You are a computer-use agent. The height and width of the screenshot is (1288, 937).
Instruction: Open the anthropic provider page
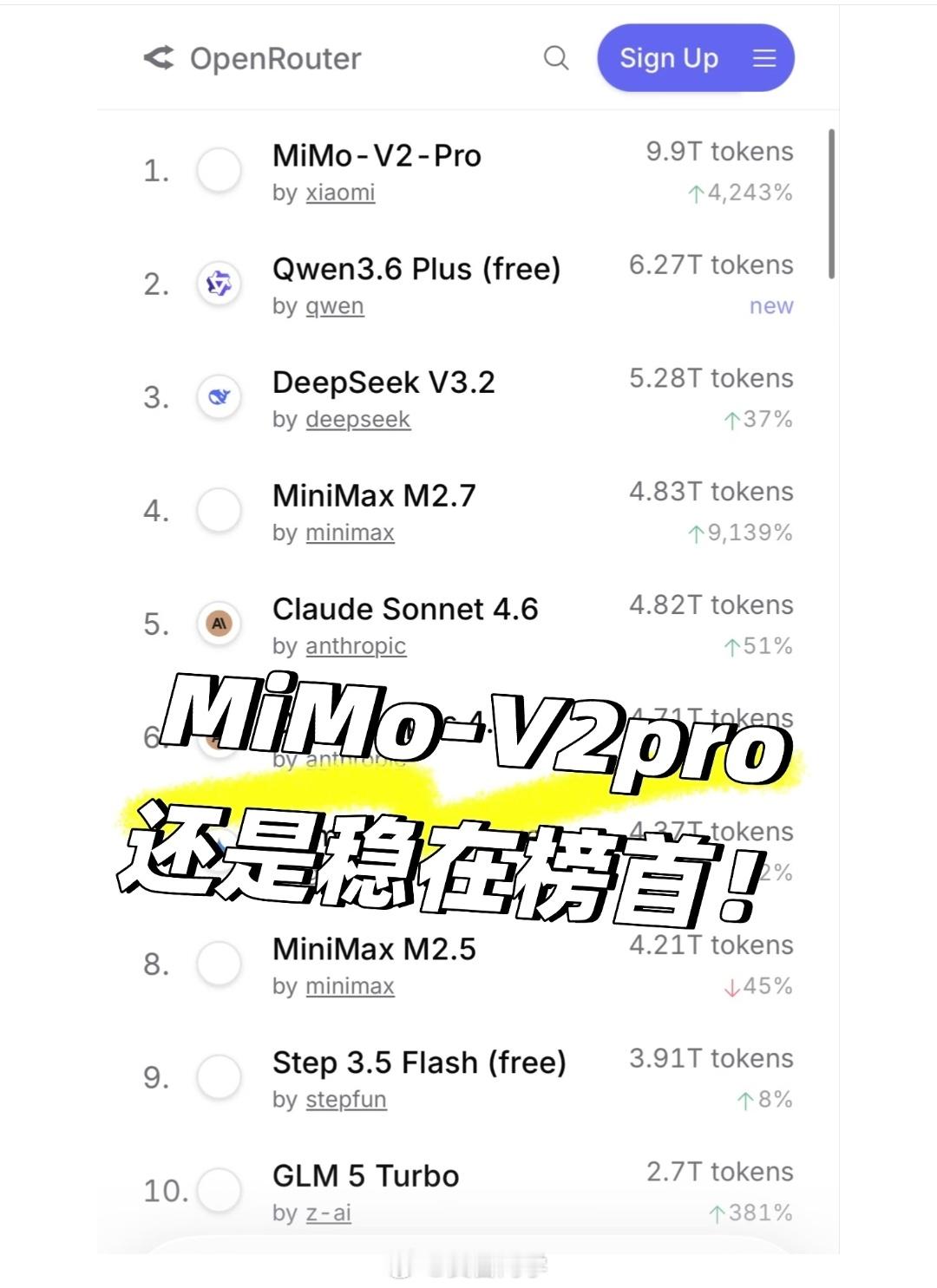355,646
